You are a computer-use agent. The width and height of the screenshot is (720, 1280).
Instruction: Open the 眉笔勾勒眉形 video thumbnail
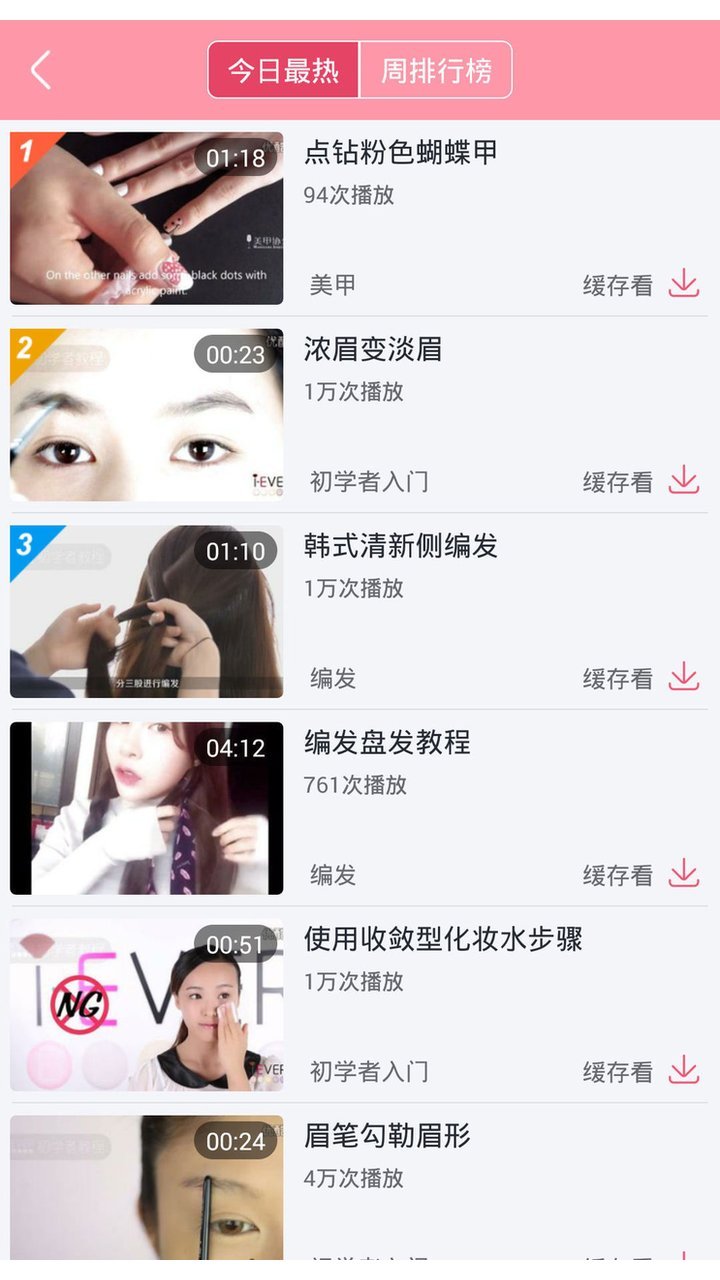pos(146,1188)
